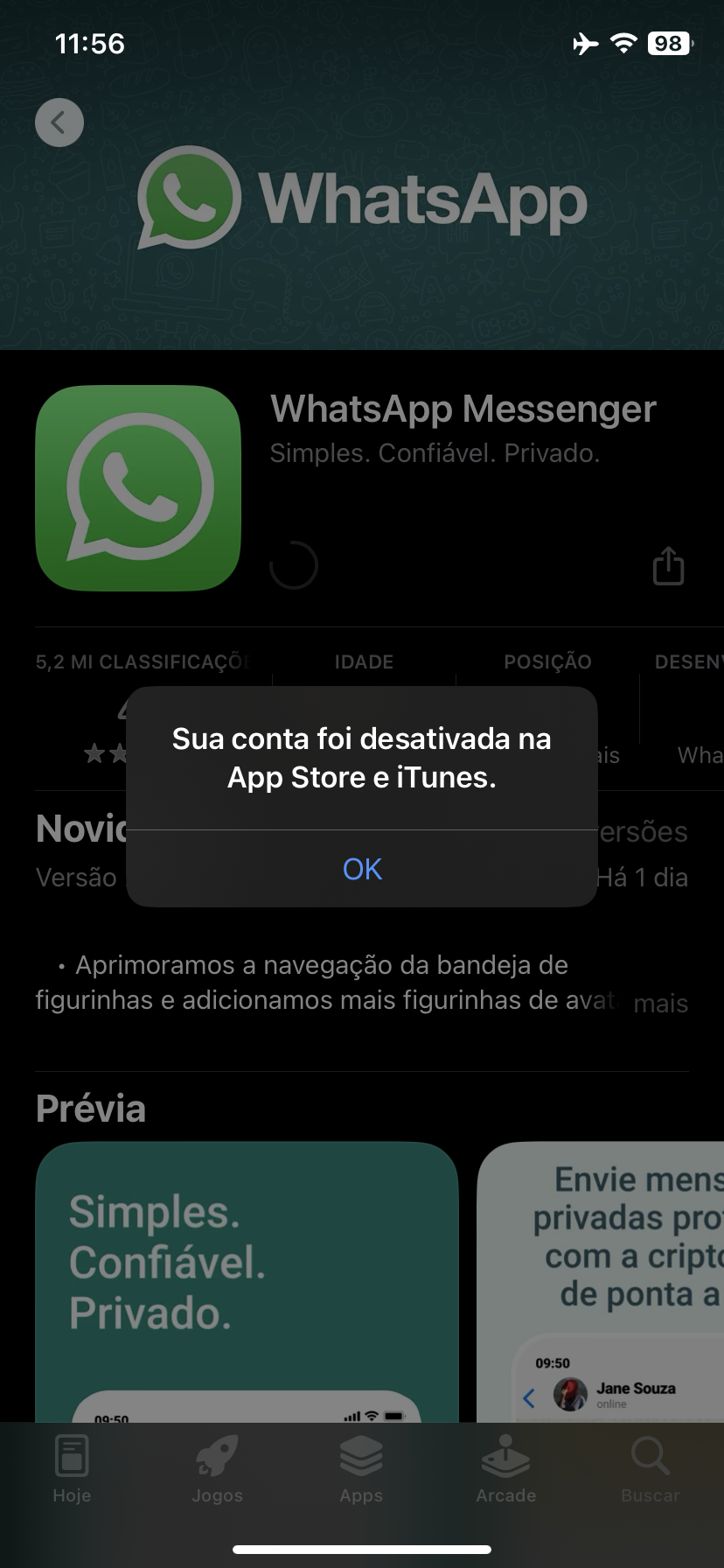Go back using the back arrow

point(59,122)
